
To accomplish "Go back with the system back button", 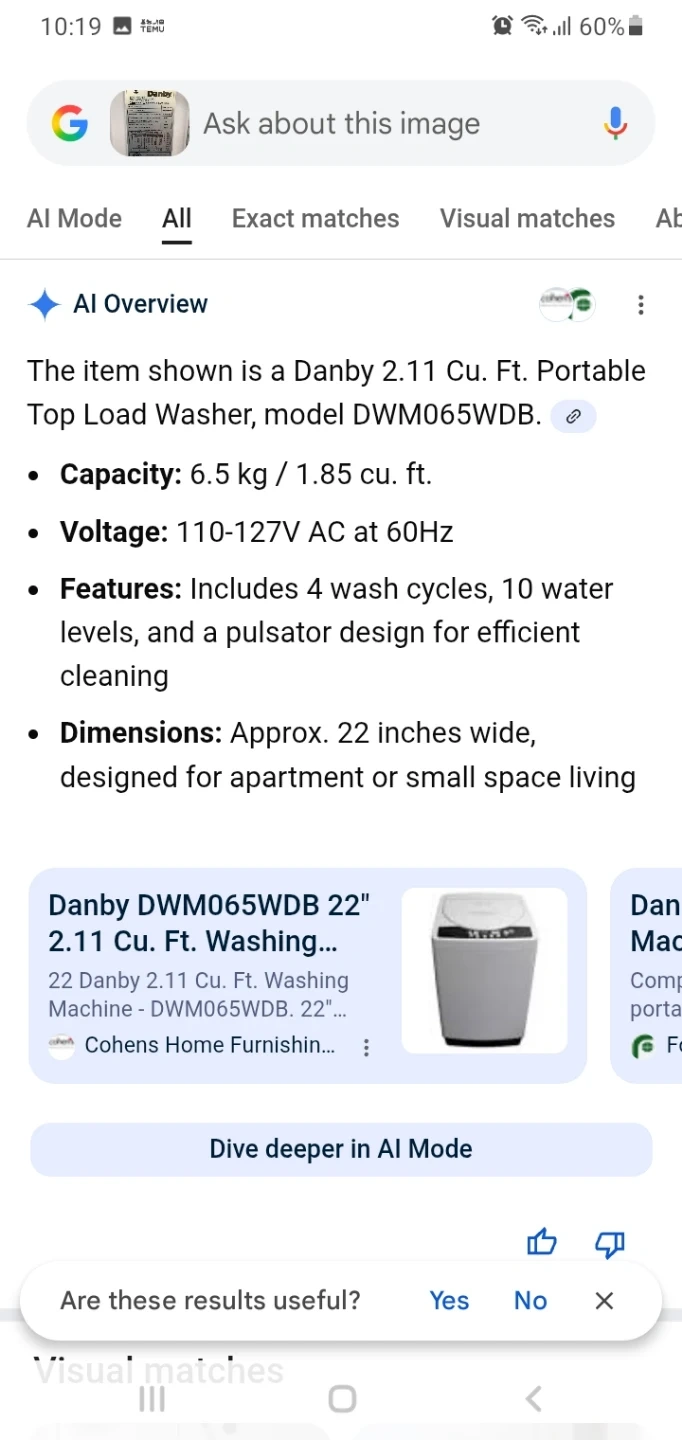I will 533,1398.
